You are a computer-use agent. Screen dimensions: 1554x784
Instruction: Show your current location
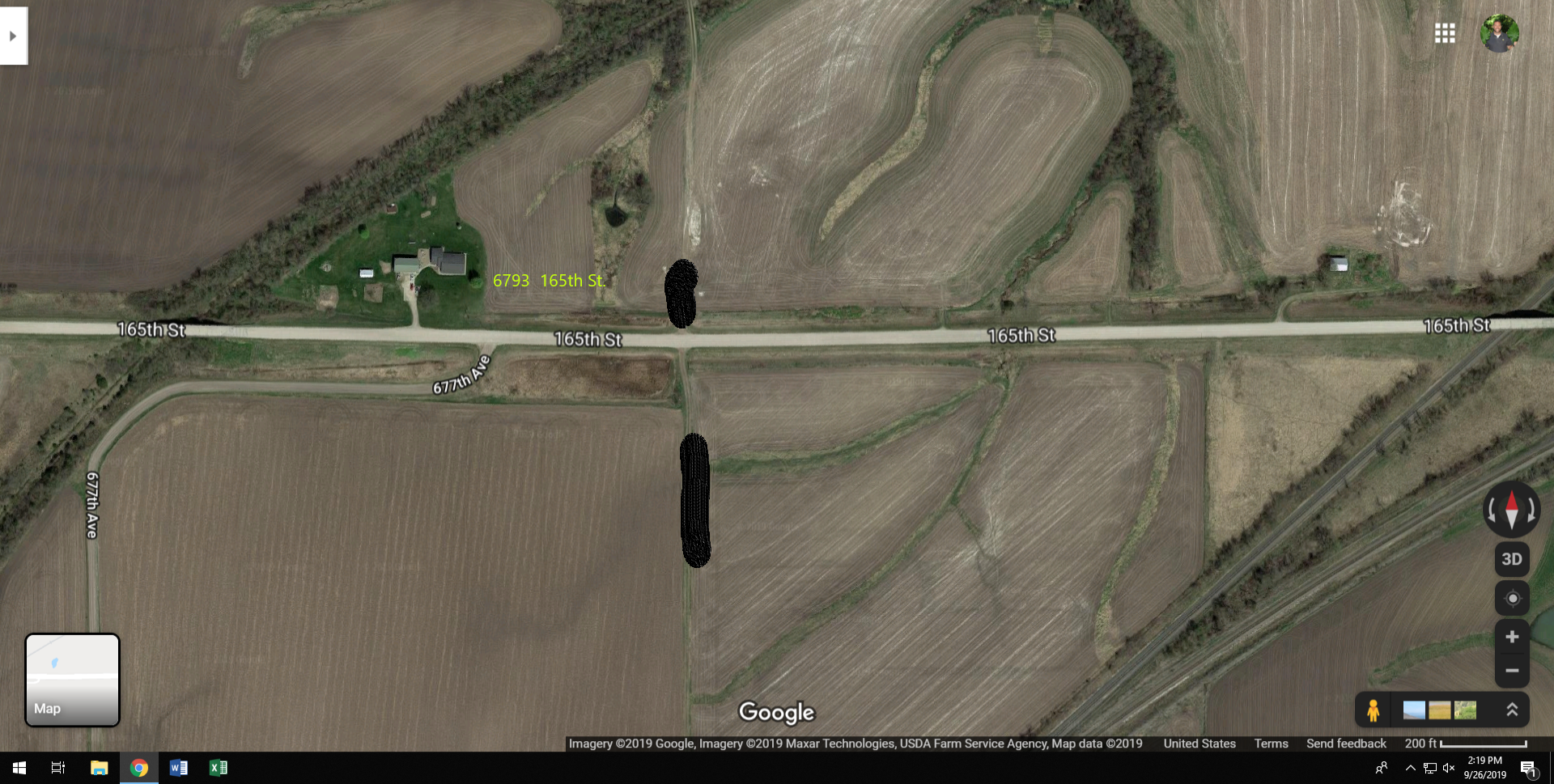(x=1511, y=599)
